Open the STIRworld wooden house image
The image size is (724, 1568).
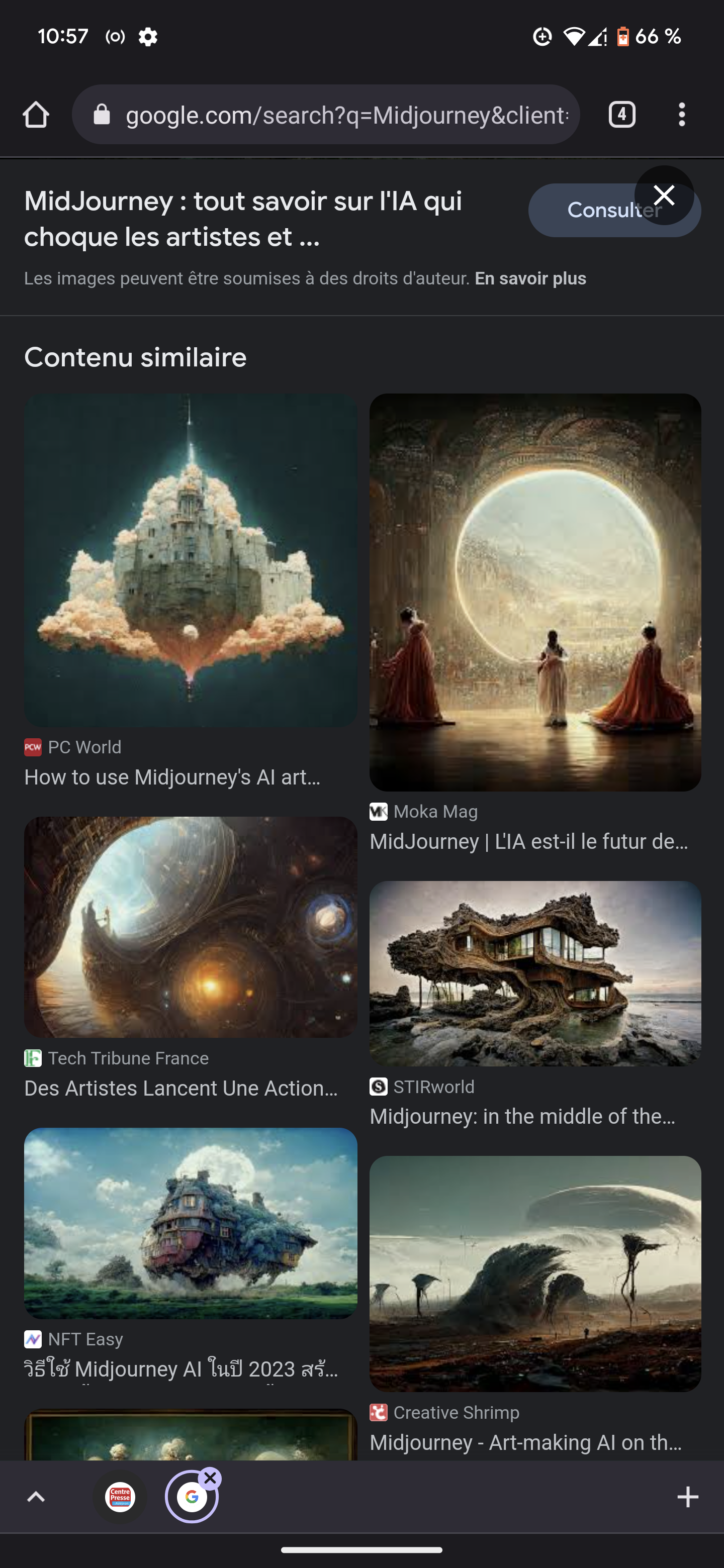tap(535, 973)
